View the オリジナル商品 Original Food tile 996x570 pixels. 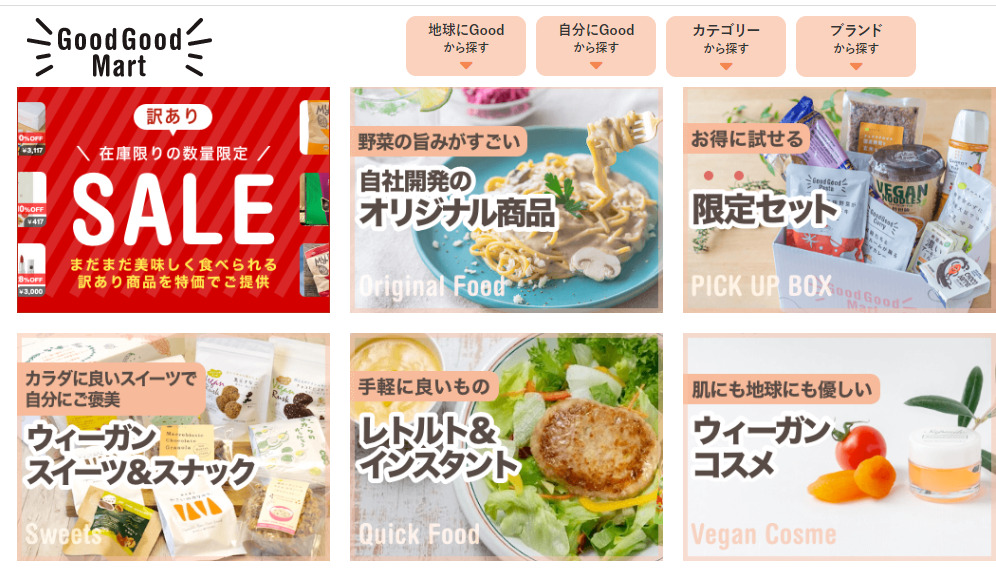point(506,200)
